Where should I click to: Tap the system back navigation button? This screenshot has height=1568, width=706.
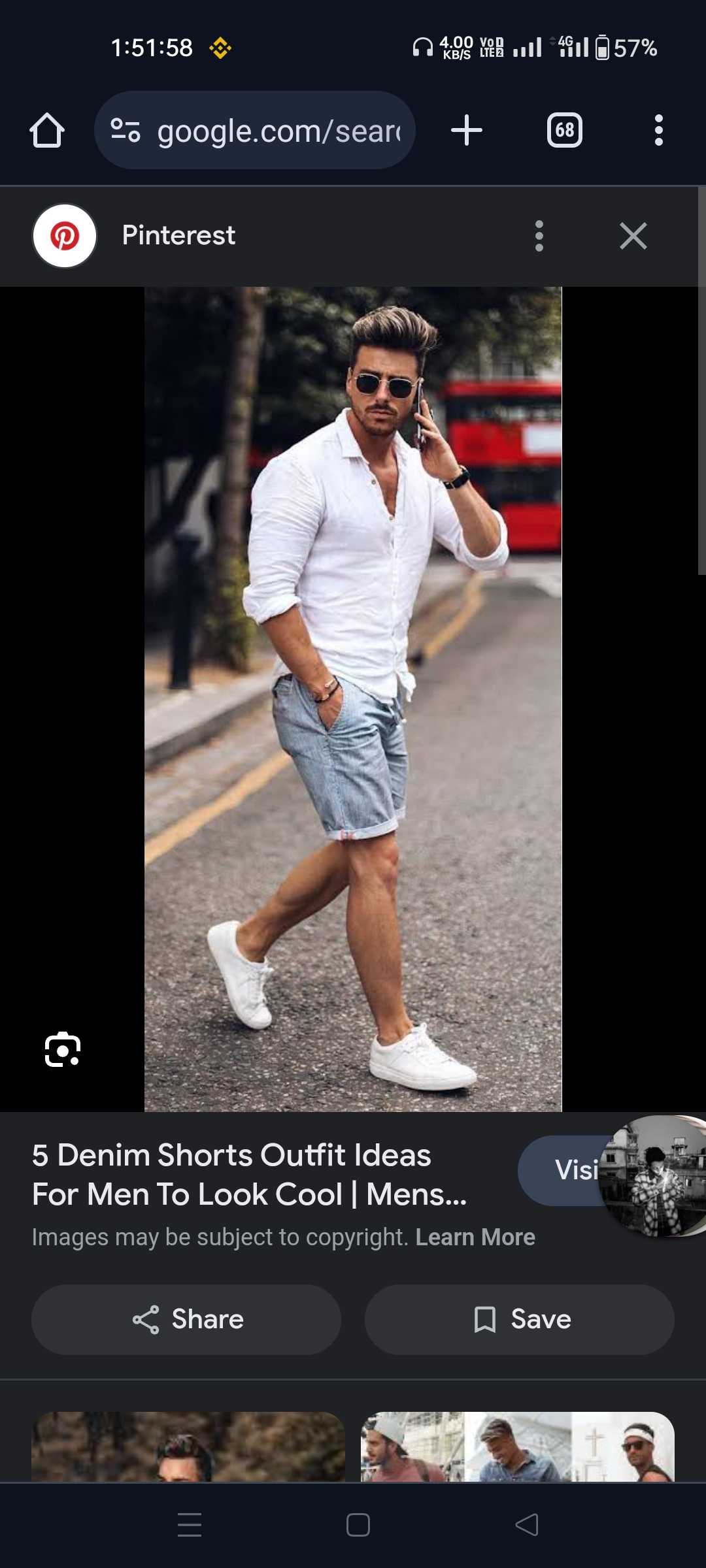tap(527, 1525)
